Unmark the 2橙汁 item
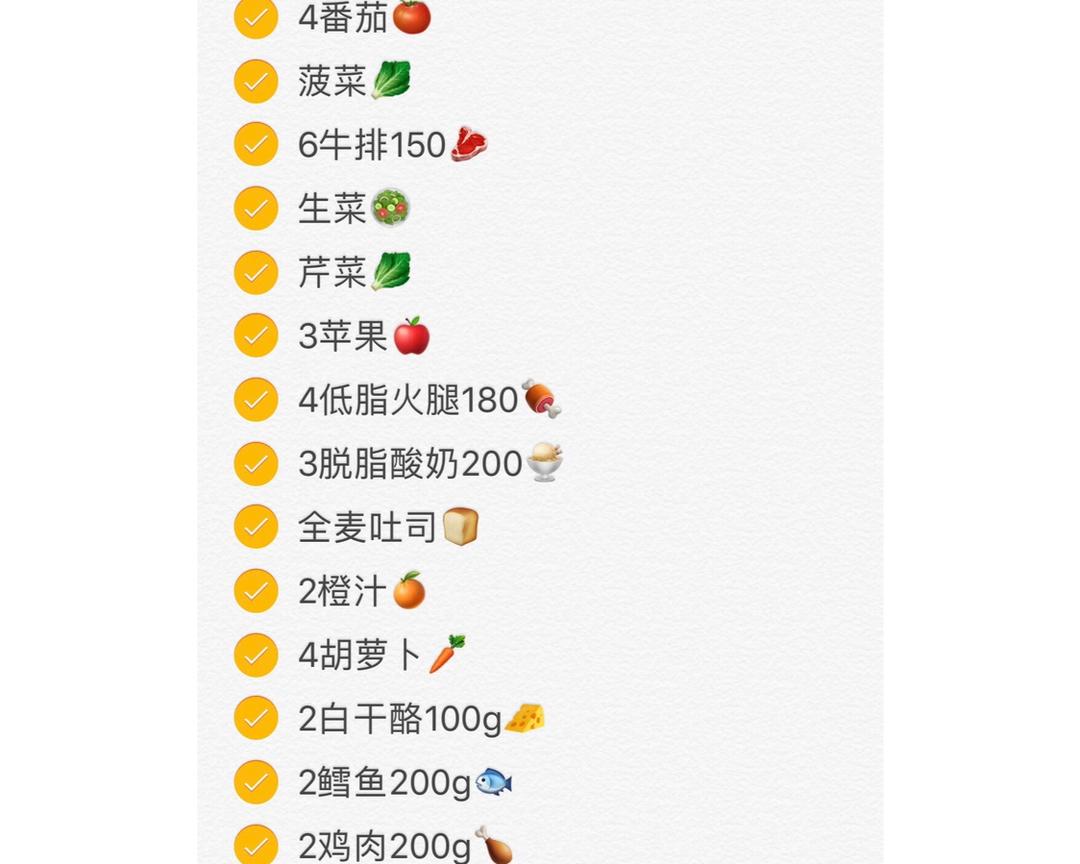The image size is (1080, 864). tap(256, 591)
